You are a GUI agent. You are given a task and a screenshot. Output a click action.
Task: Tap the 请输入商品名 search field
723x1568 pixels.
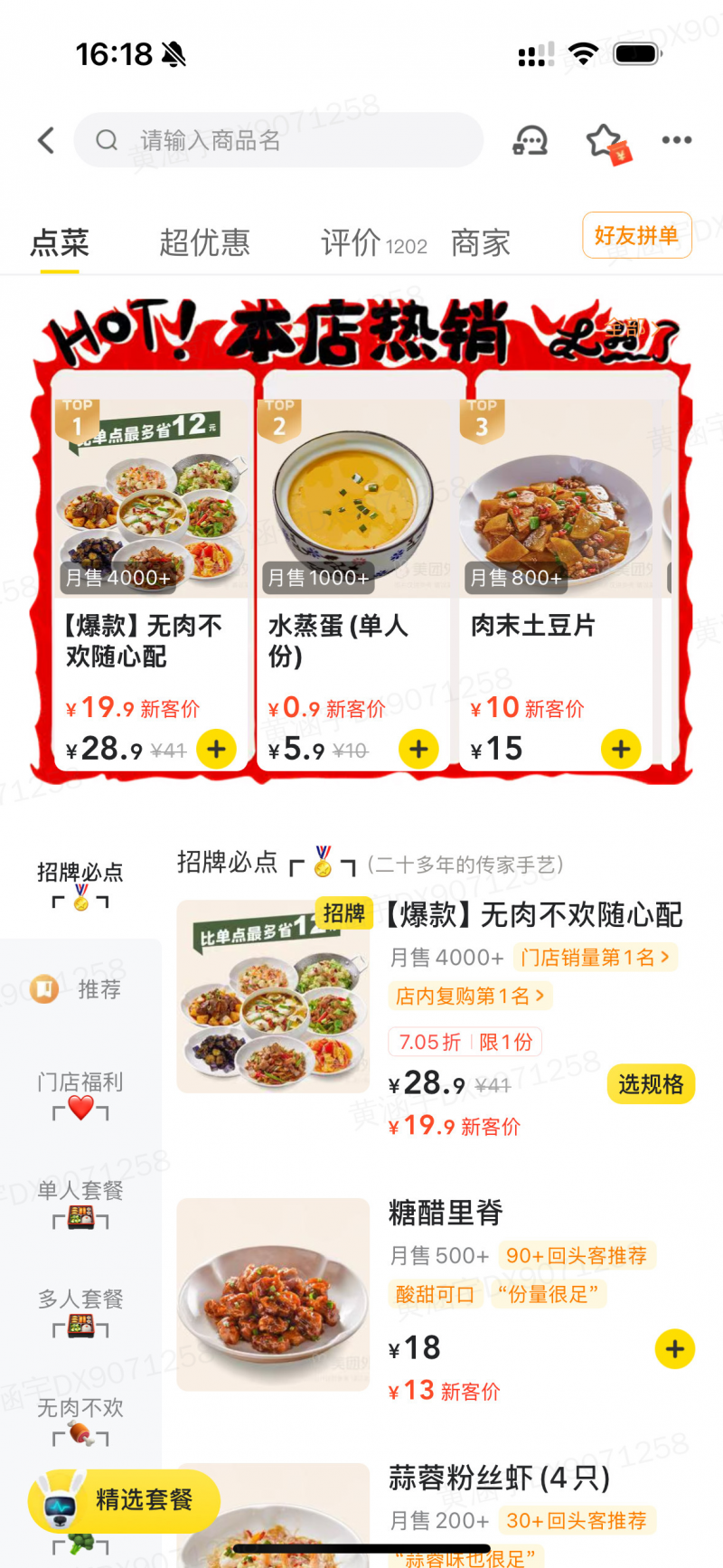click(x=278, y=140)
